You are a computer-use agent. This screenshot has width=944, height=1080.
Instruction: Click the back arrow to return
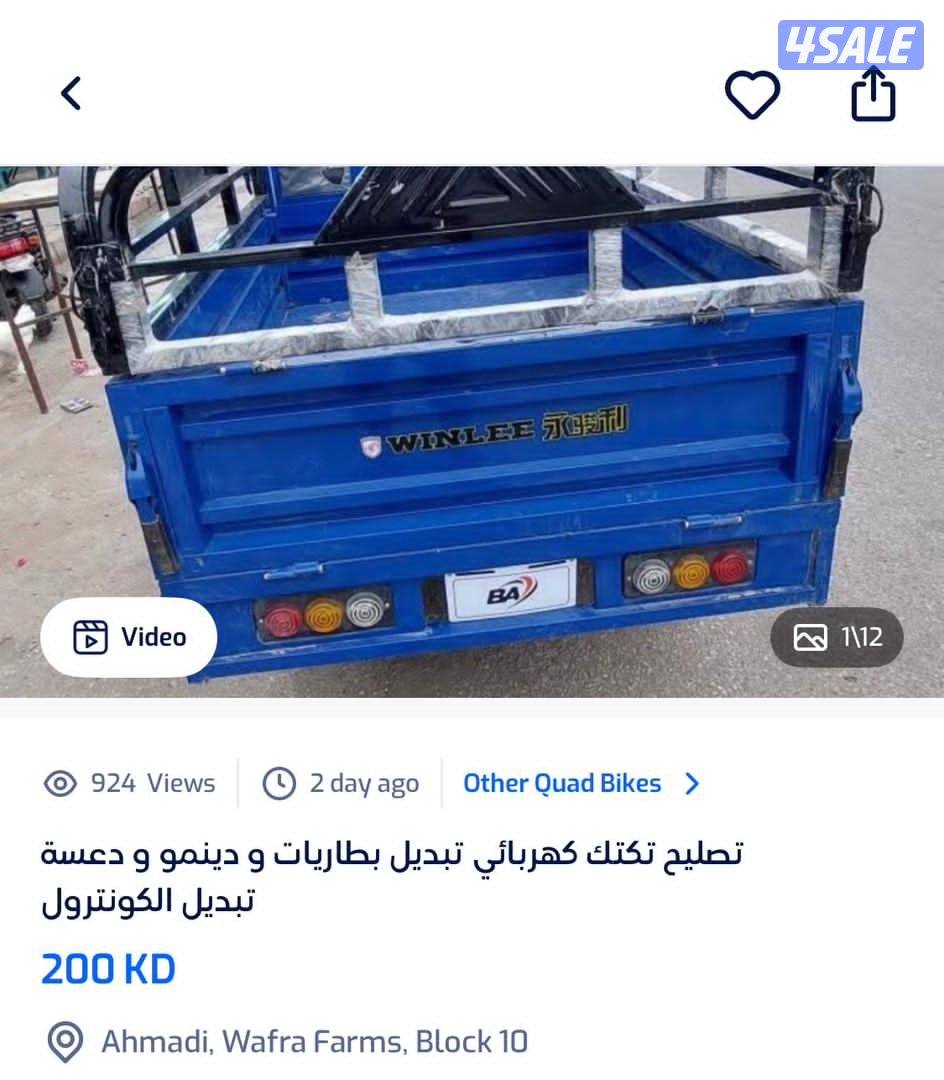(x=68, y=93)
